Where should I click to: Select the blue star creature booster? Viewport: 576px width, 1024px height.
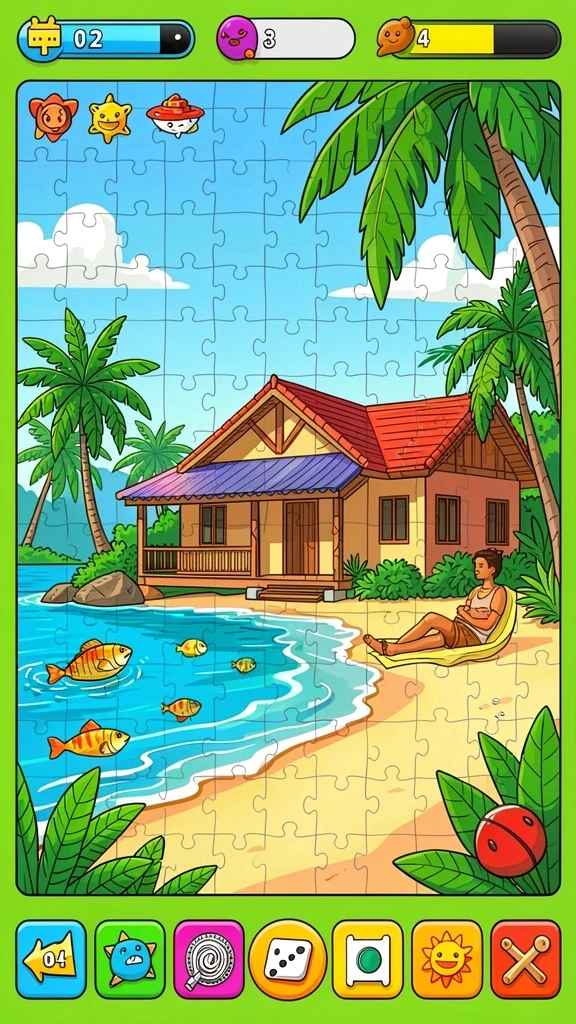(130, 959)
